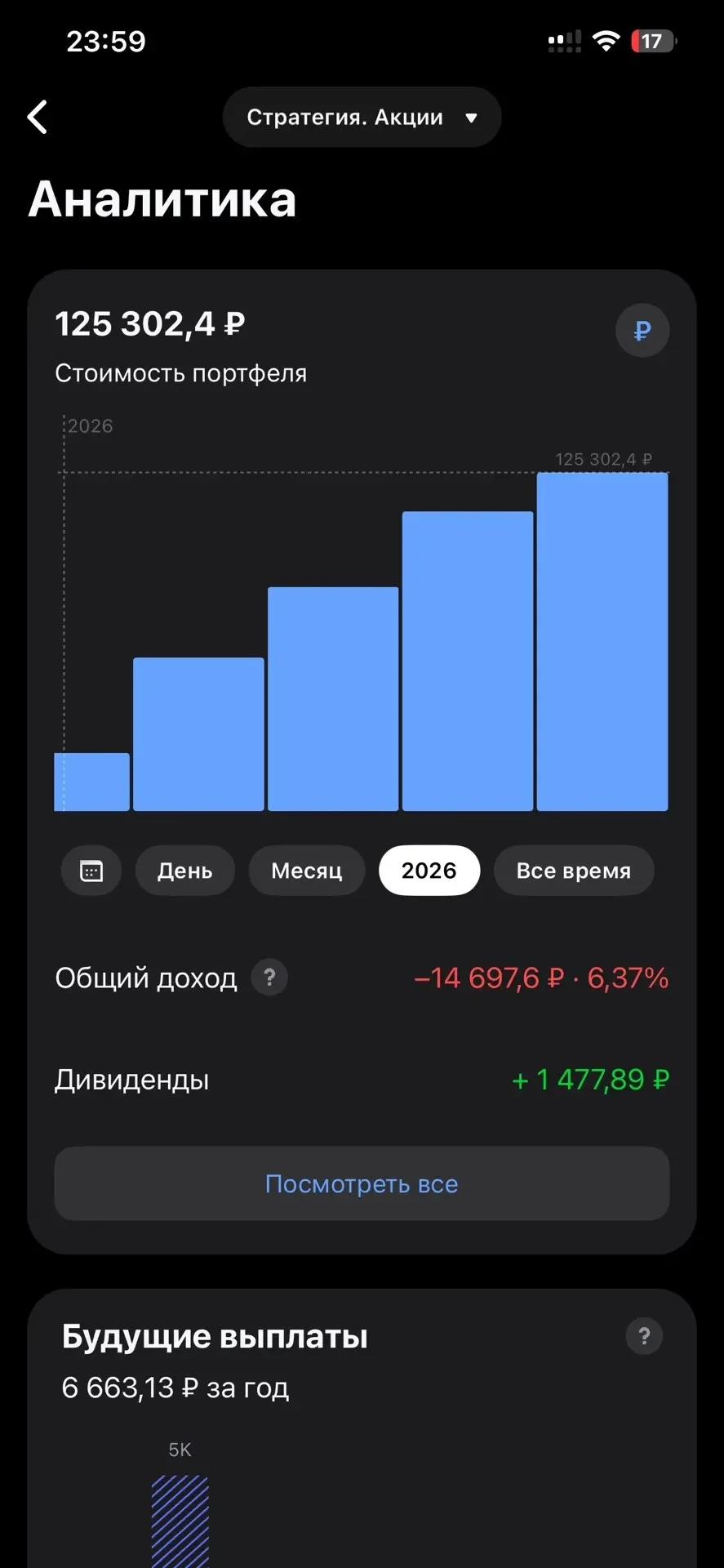Tap the Посмотреть все button

tap(362, 1183)
